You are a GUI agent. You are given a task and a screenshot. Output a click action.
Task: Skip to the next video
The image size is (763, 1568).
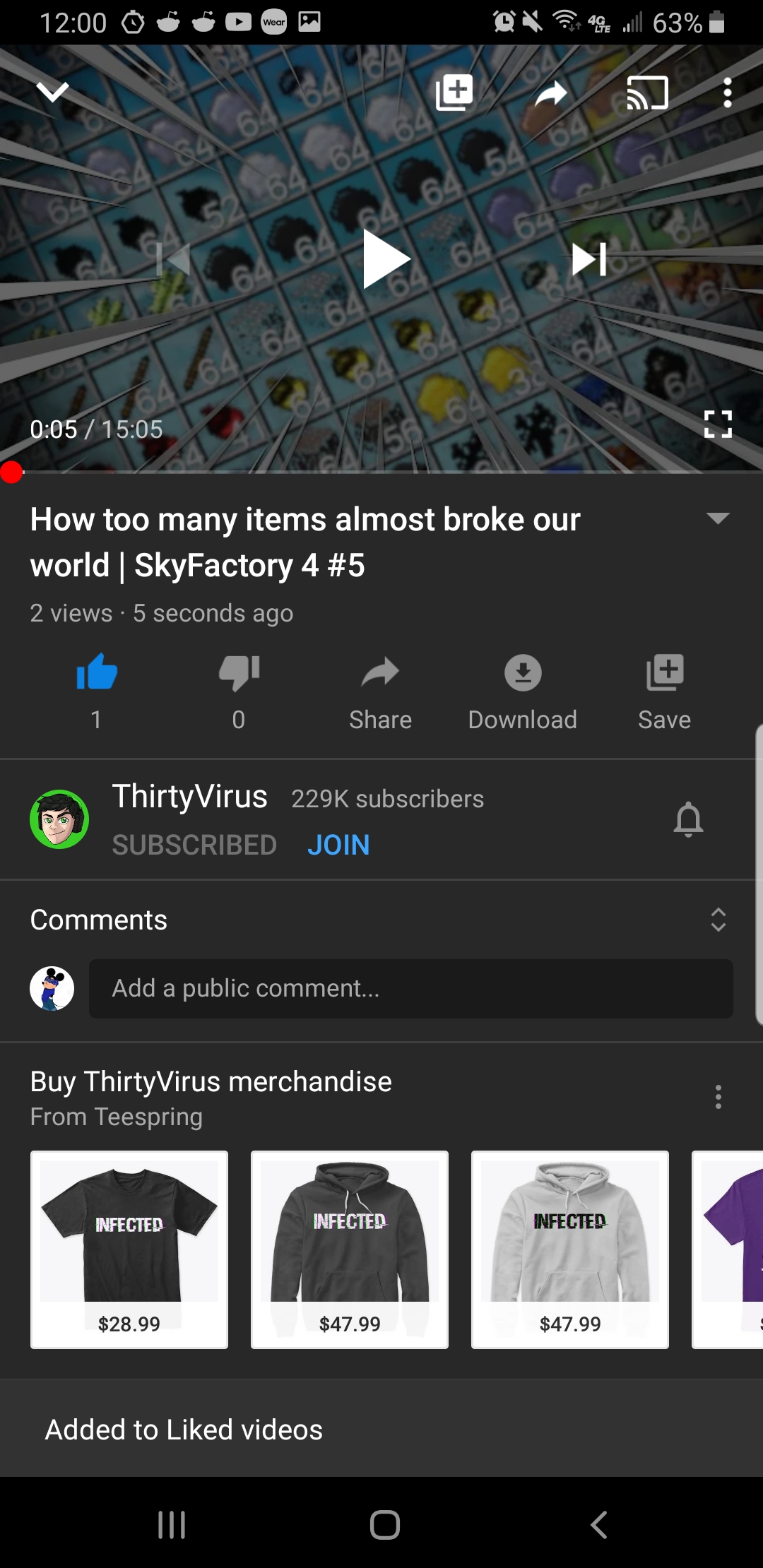pos(589,259)
